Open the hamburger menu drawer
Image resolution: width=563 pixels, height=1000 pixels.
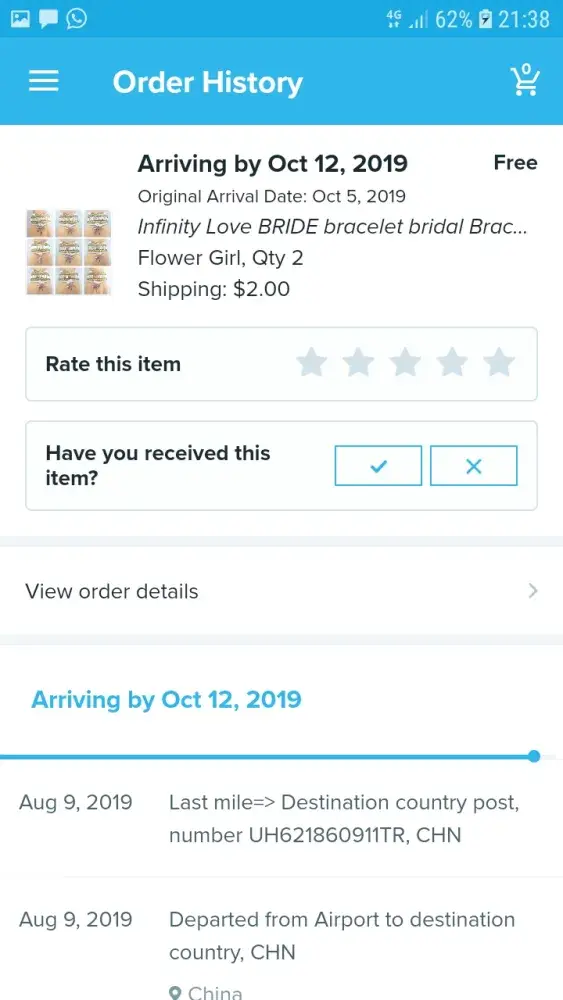(x=43, y=82)
